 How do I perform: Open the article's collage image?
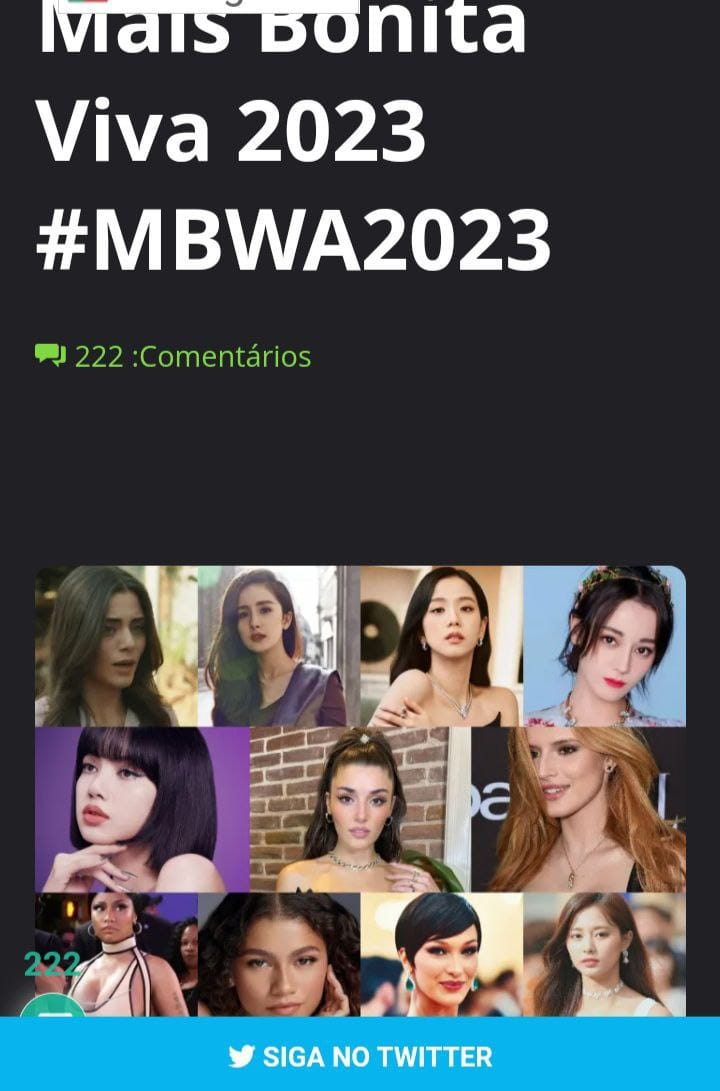(360, 791)
